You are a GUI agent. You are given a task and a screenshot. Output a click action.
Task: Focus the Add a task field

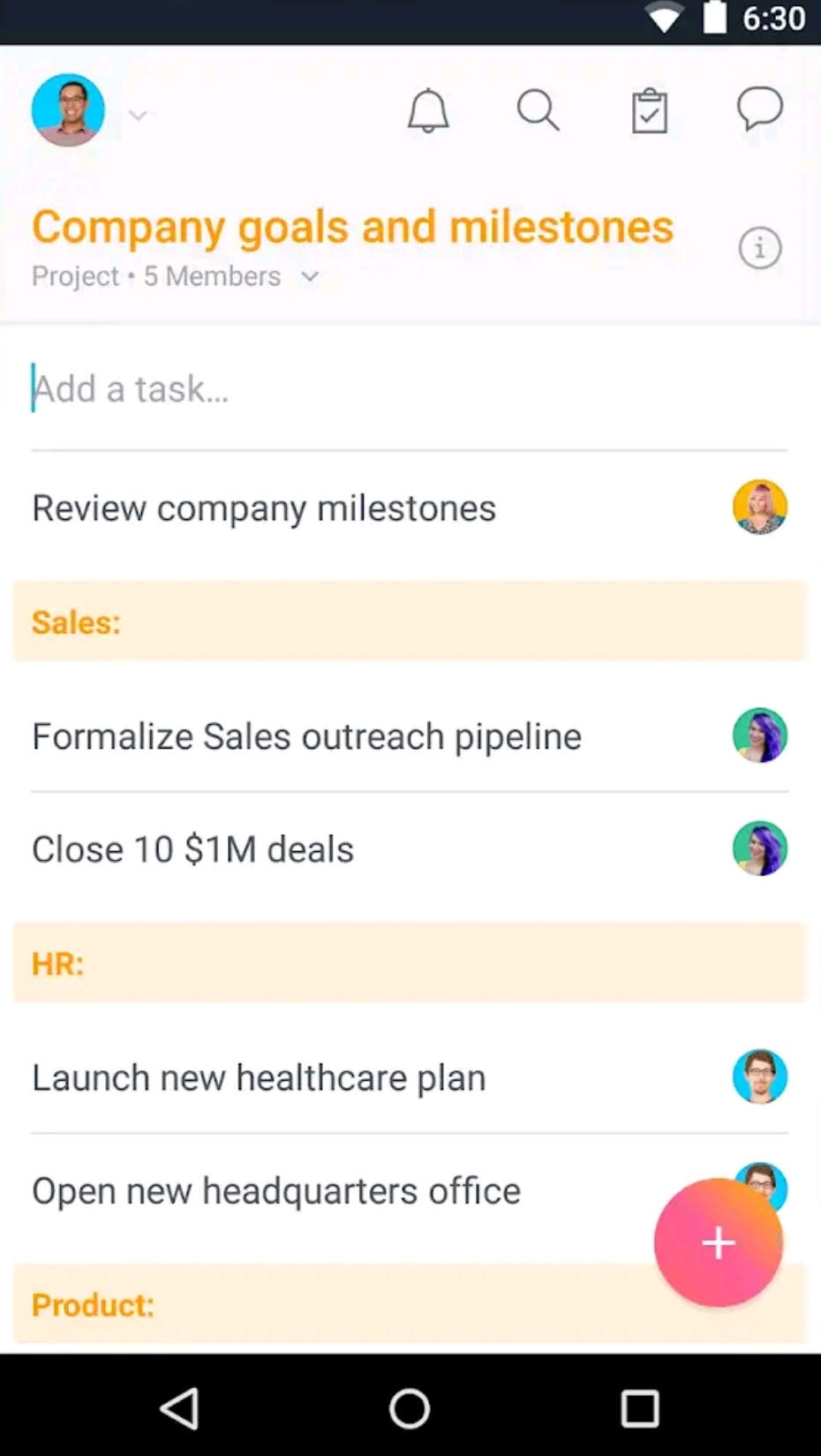[x=410, y=389]
